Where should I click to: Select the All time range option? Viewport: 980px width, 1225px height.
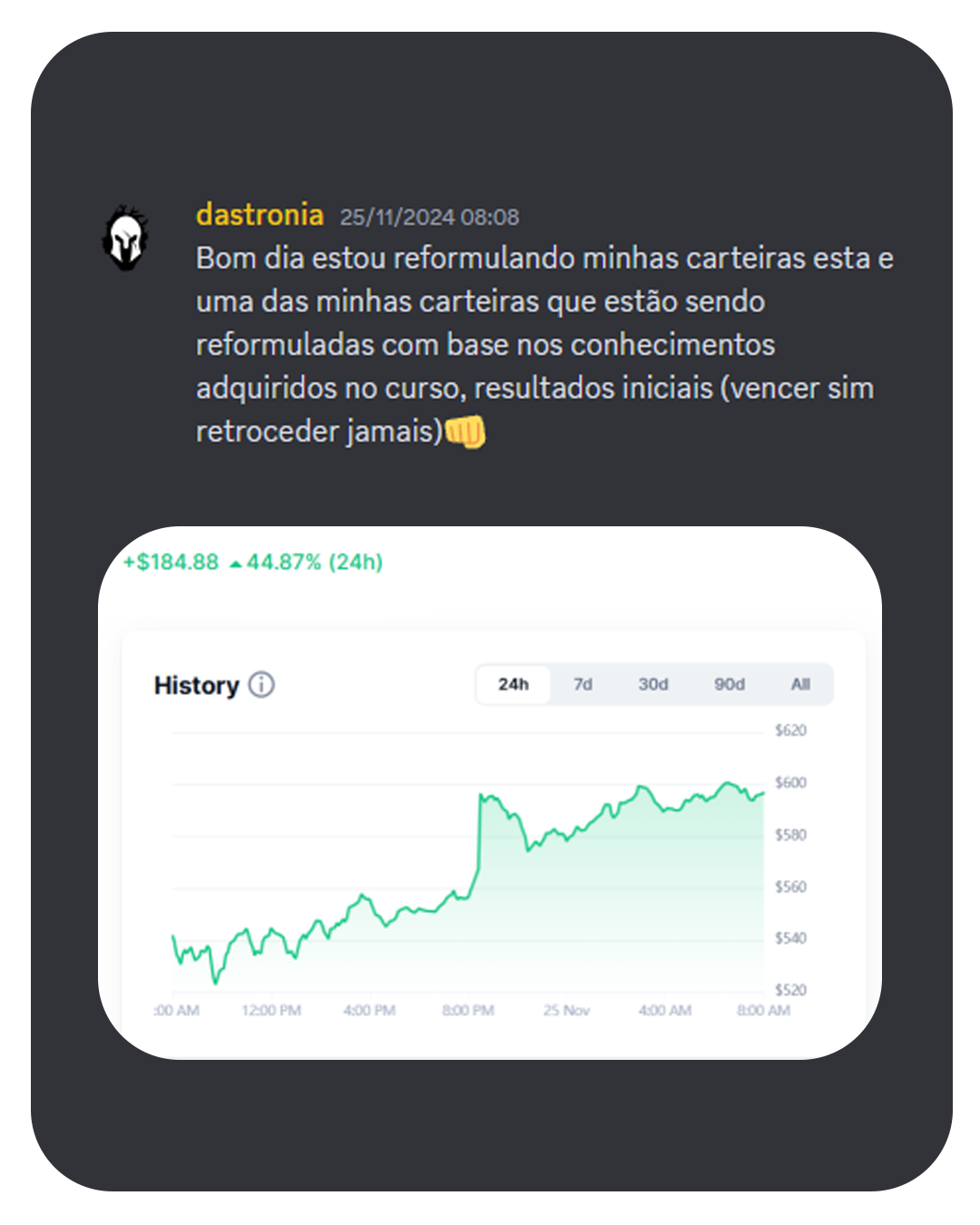click(800, 685)
